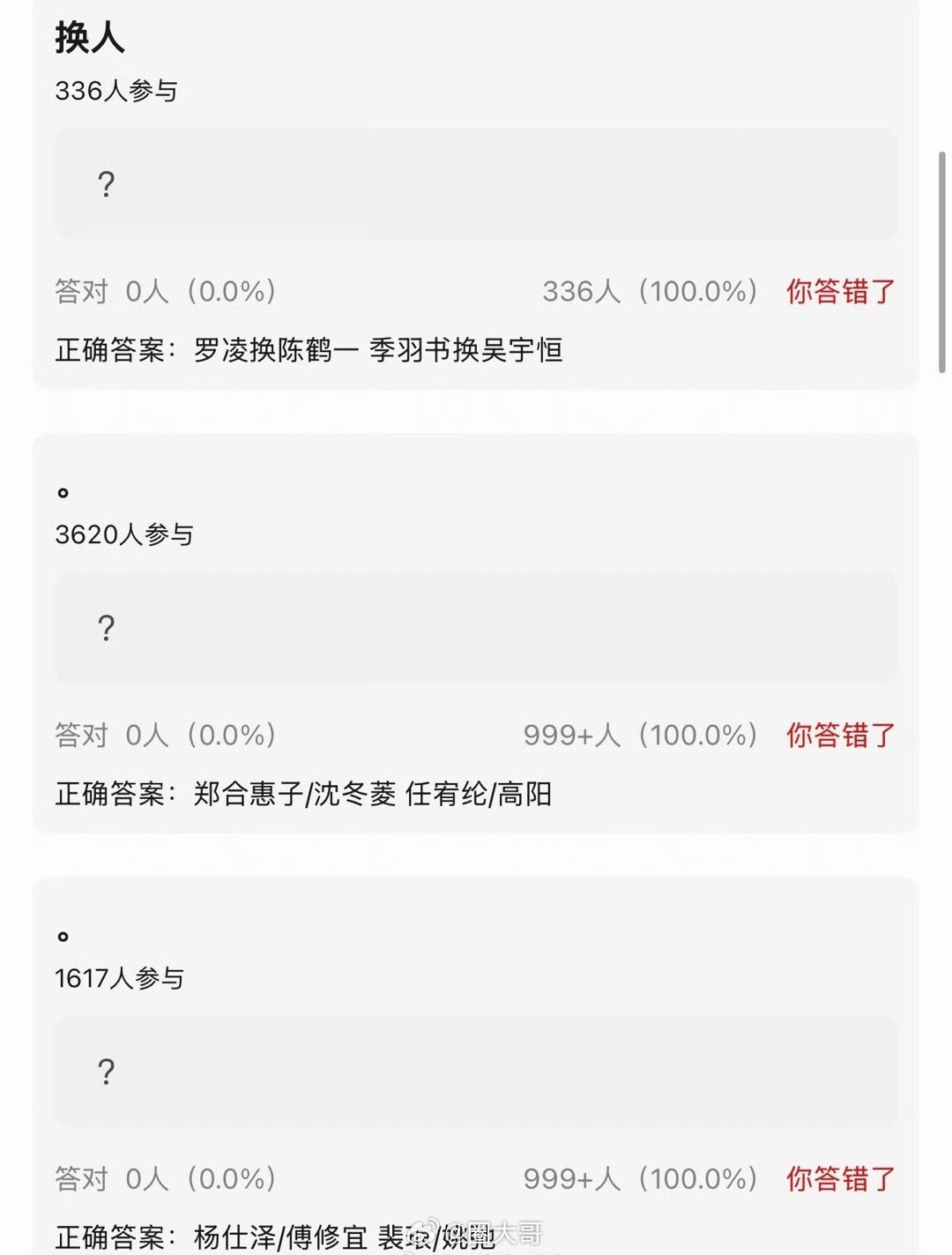
Task: Click the small circle marker above 1617人参与
Action: [x=61, y=935]
